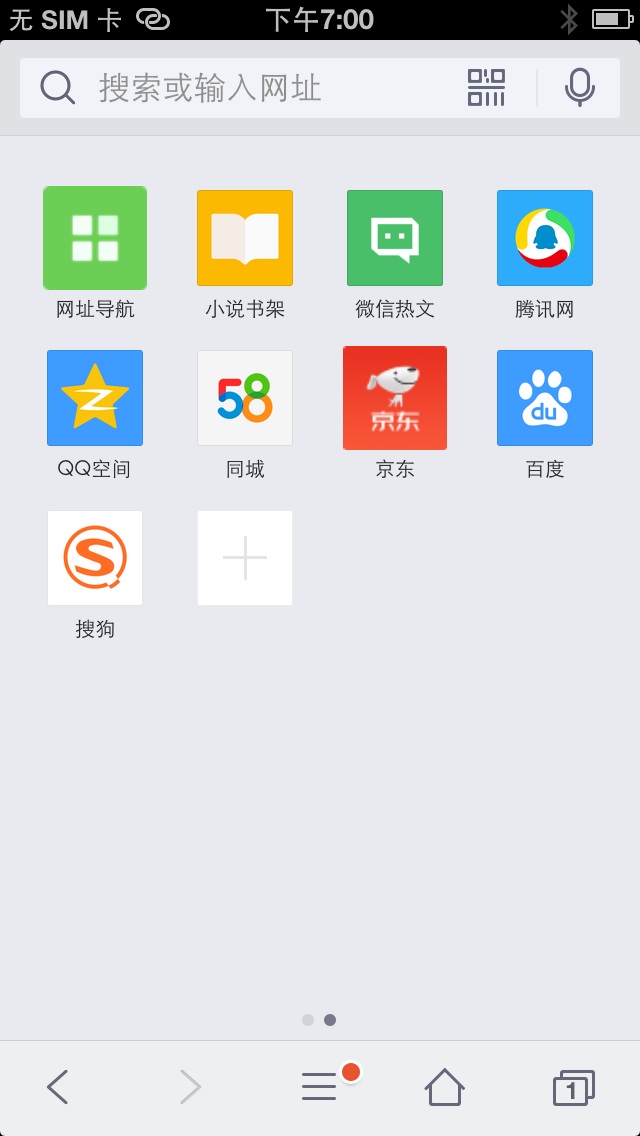Open the 搜狗 shortcut
The image size is (640, 1136).
[x=95, y=558]
